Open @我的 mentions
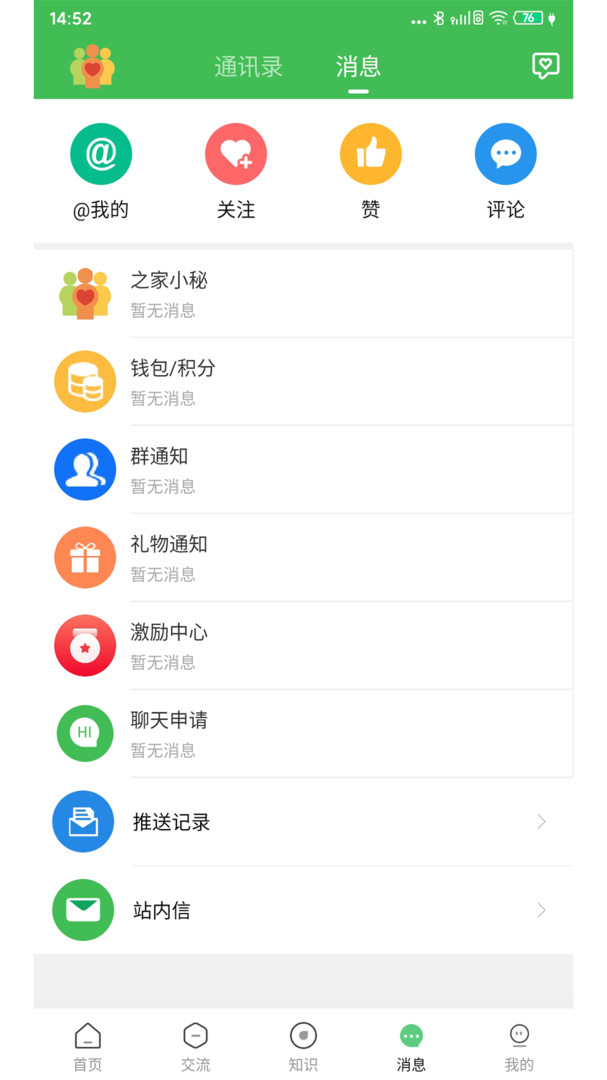This screenshot has width=607, height=1080. (x=101, y=155)
